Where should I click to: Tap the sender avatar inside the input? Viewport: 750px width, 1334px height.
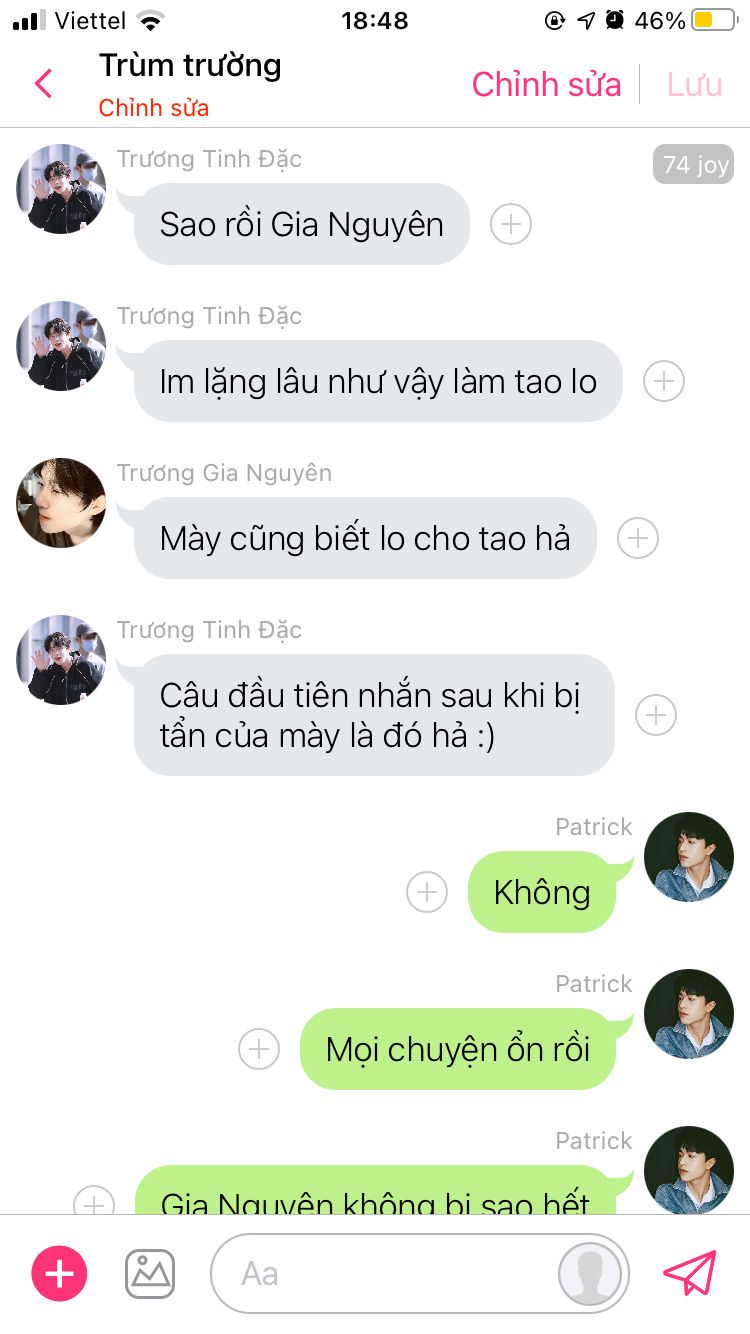[590, 1274]
